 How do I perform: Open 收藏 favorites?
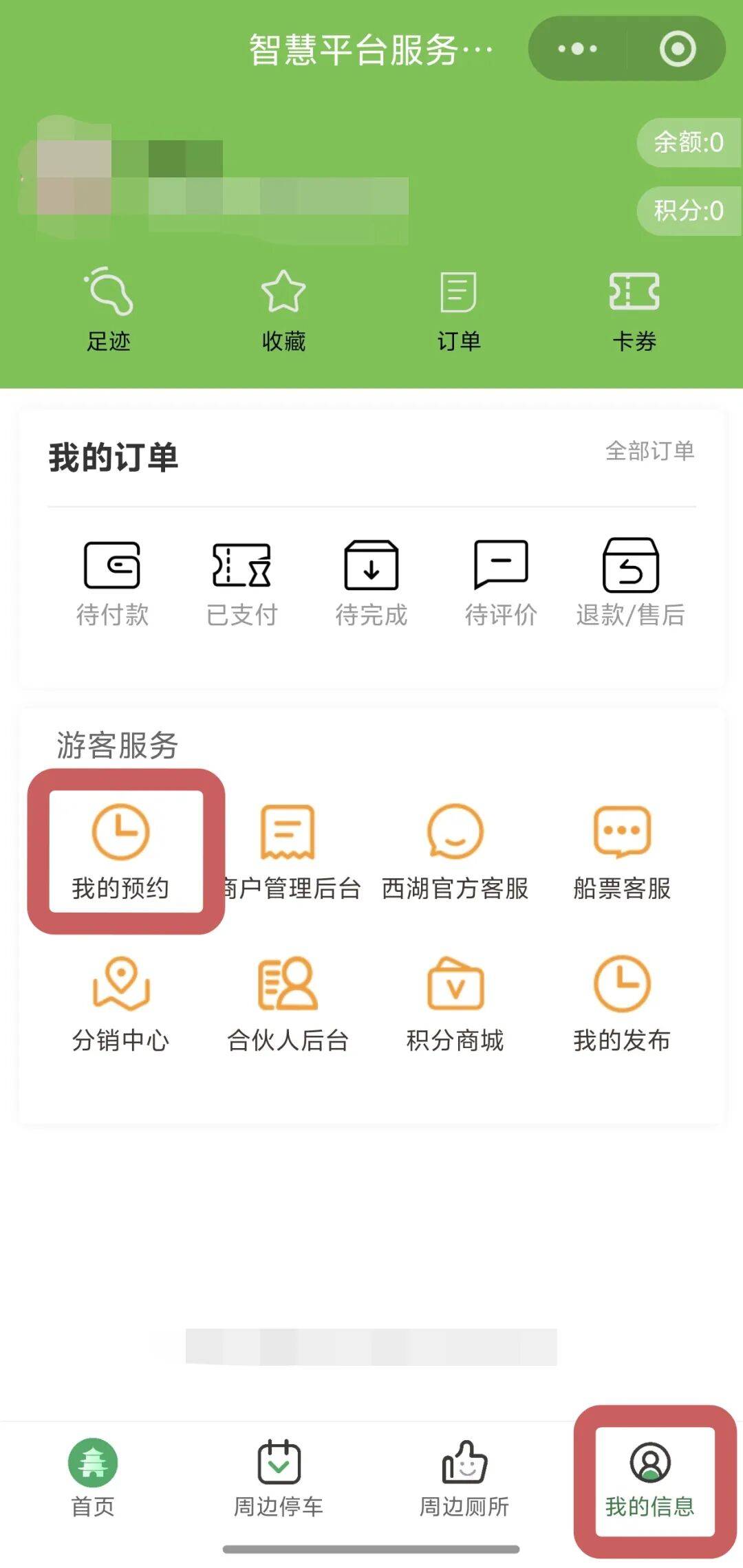(x=283, y=309)
